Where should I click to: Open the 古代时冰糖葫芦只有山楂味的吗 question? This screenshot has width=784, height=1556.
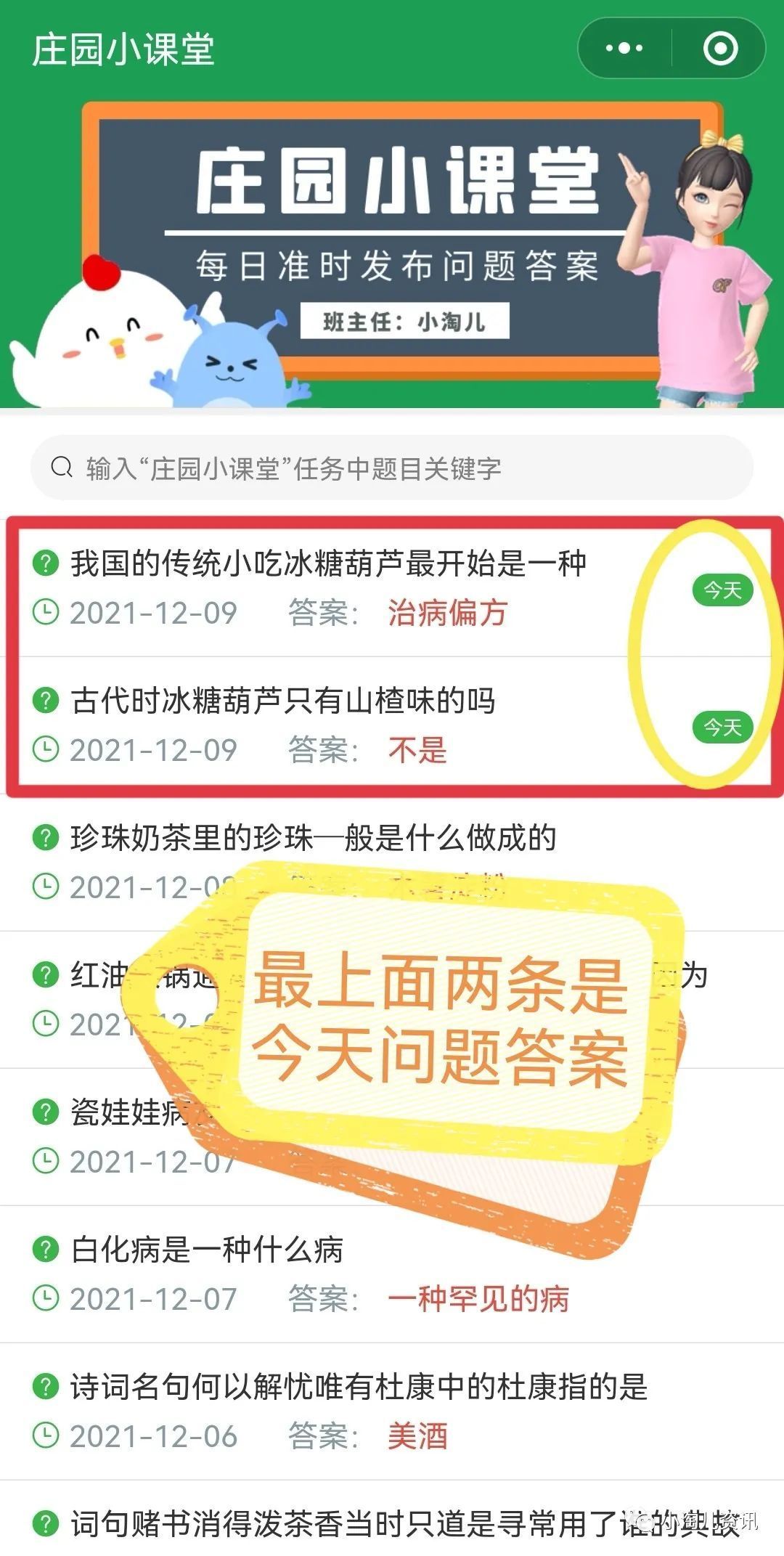pos(283,701)
